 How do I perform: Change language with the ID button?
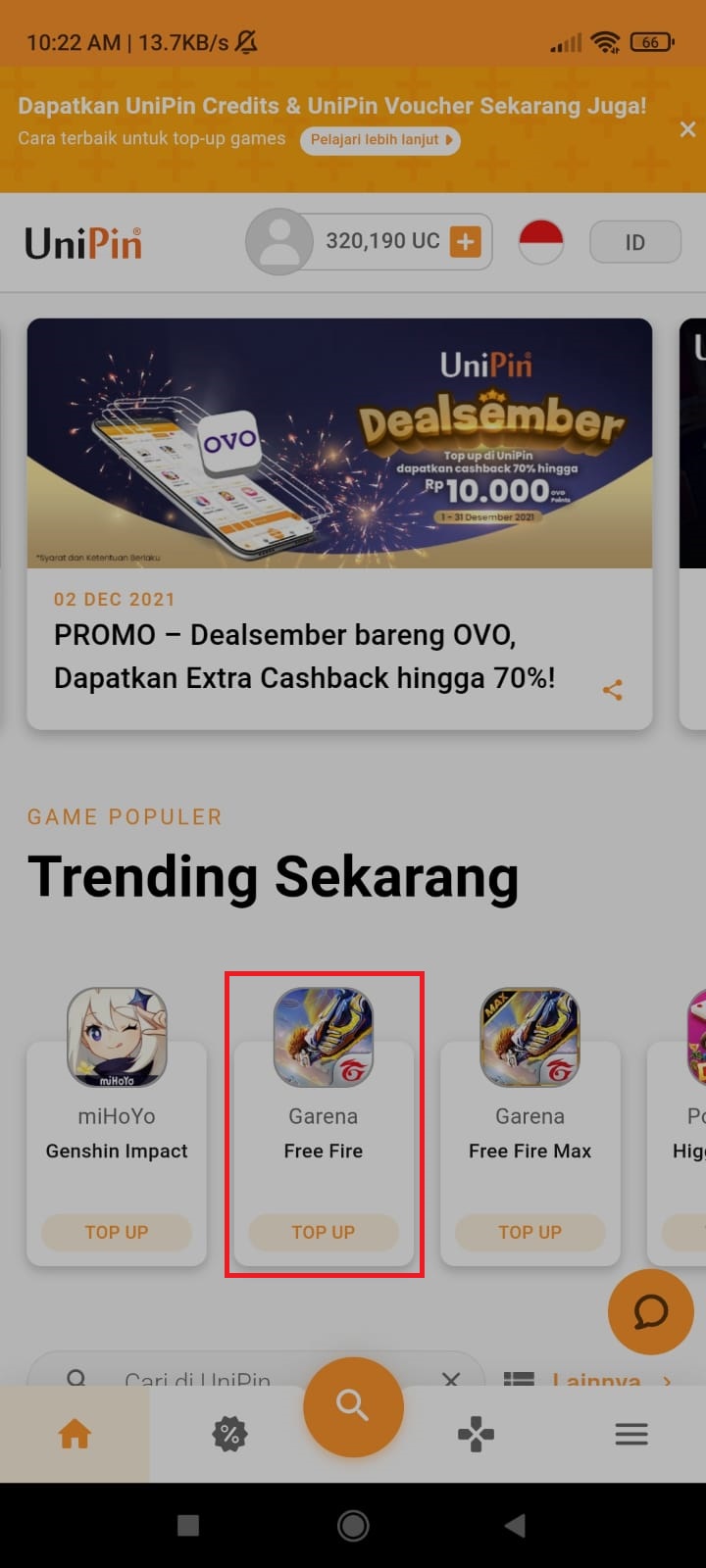(634, 242)
